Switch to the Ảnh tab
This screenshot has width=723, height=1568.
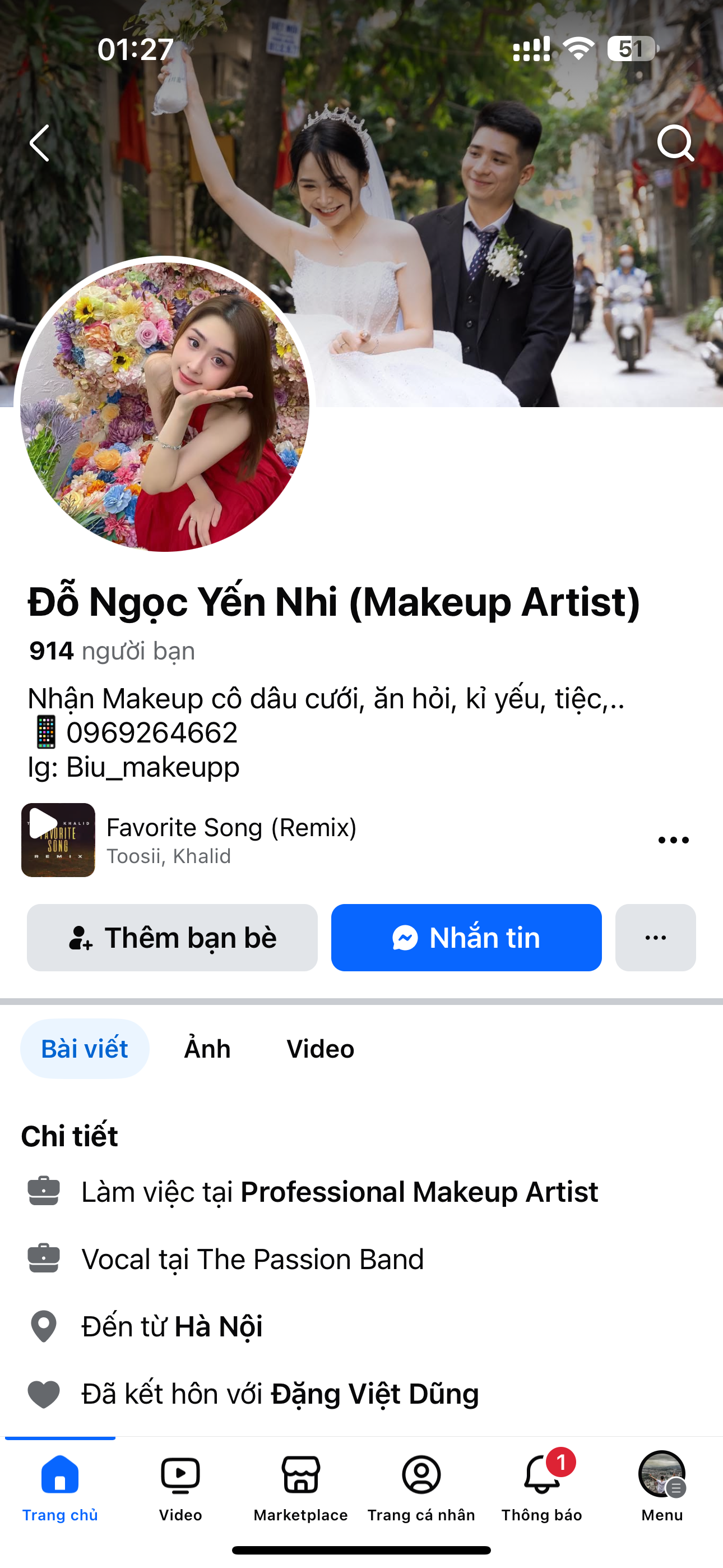[x=207, y=1049]
